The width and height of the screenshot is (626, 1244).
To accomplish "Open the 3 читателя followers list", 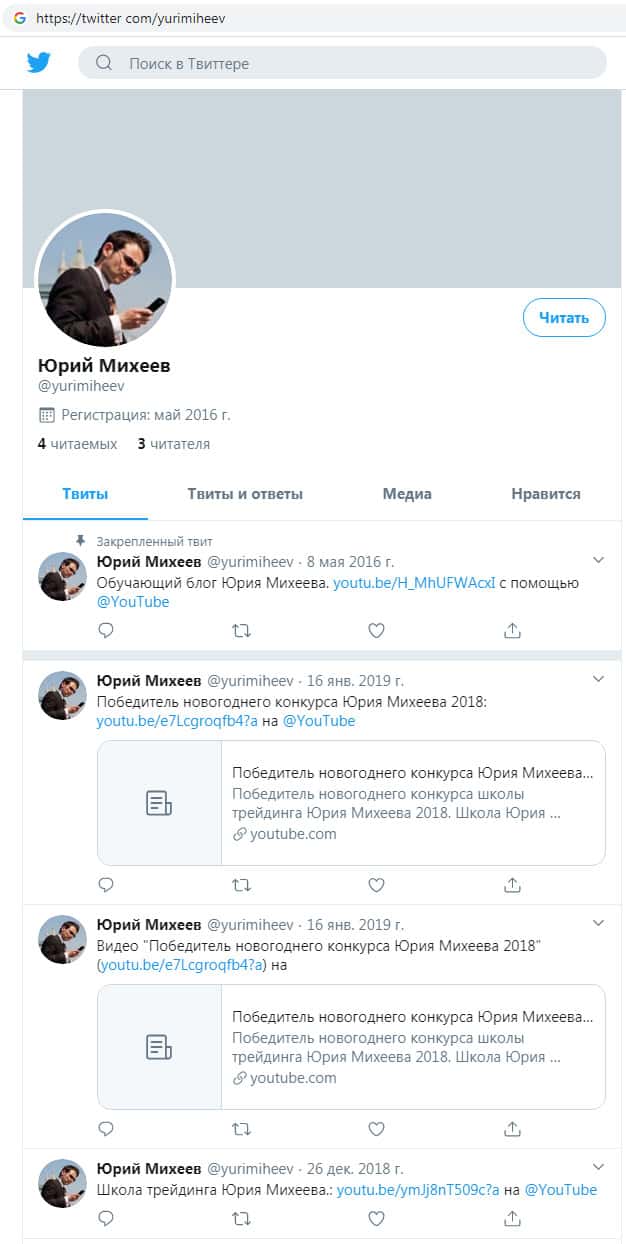I will pos(174,444).
